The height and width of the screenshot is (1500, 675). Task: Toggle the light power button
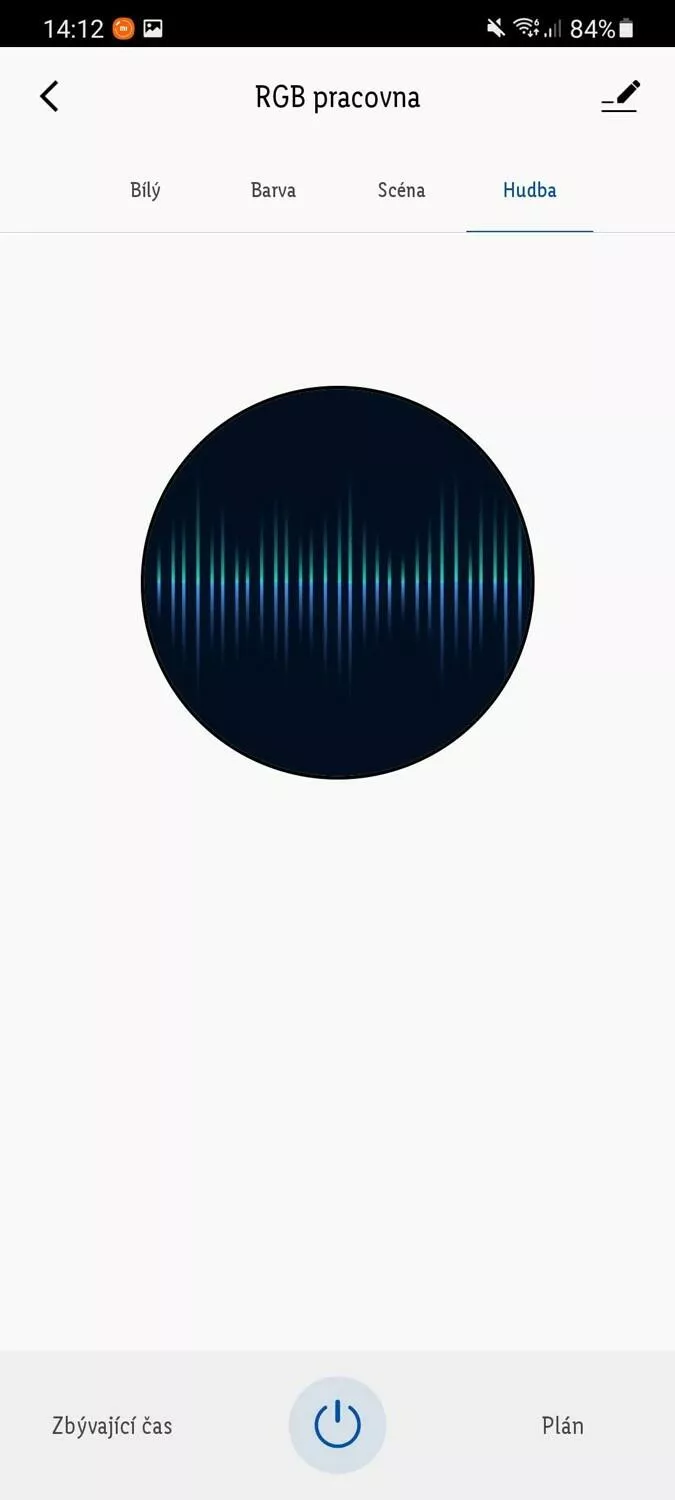point(337,1425)
